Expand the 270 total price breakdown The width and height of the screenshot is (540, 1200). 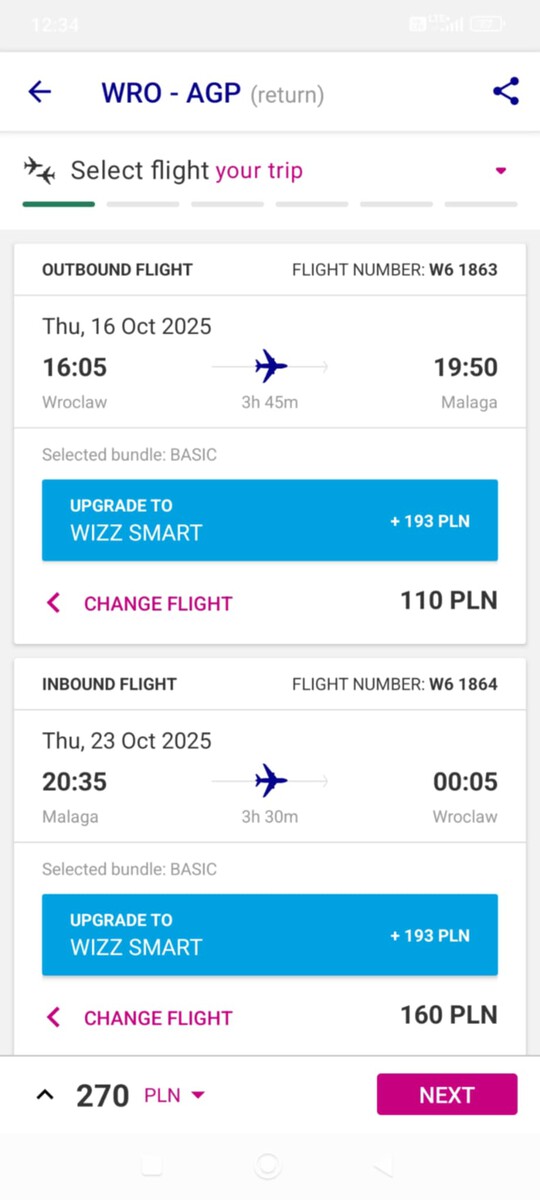(44, 1095)
